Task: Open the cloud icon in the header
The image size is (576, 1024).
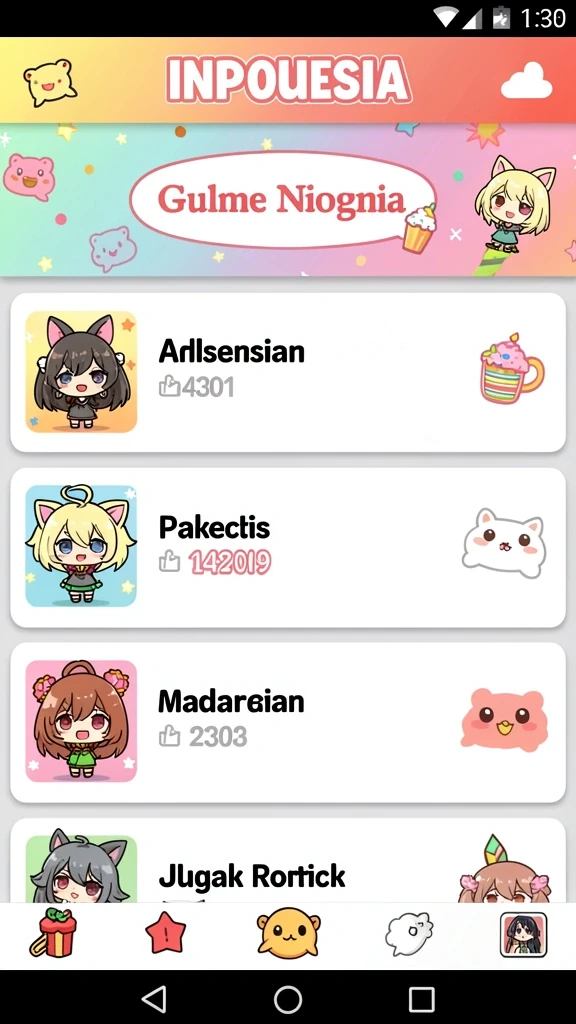Action: (526, 81)
